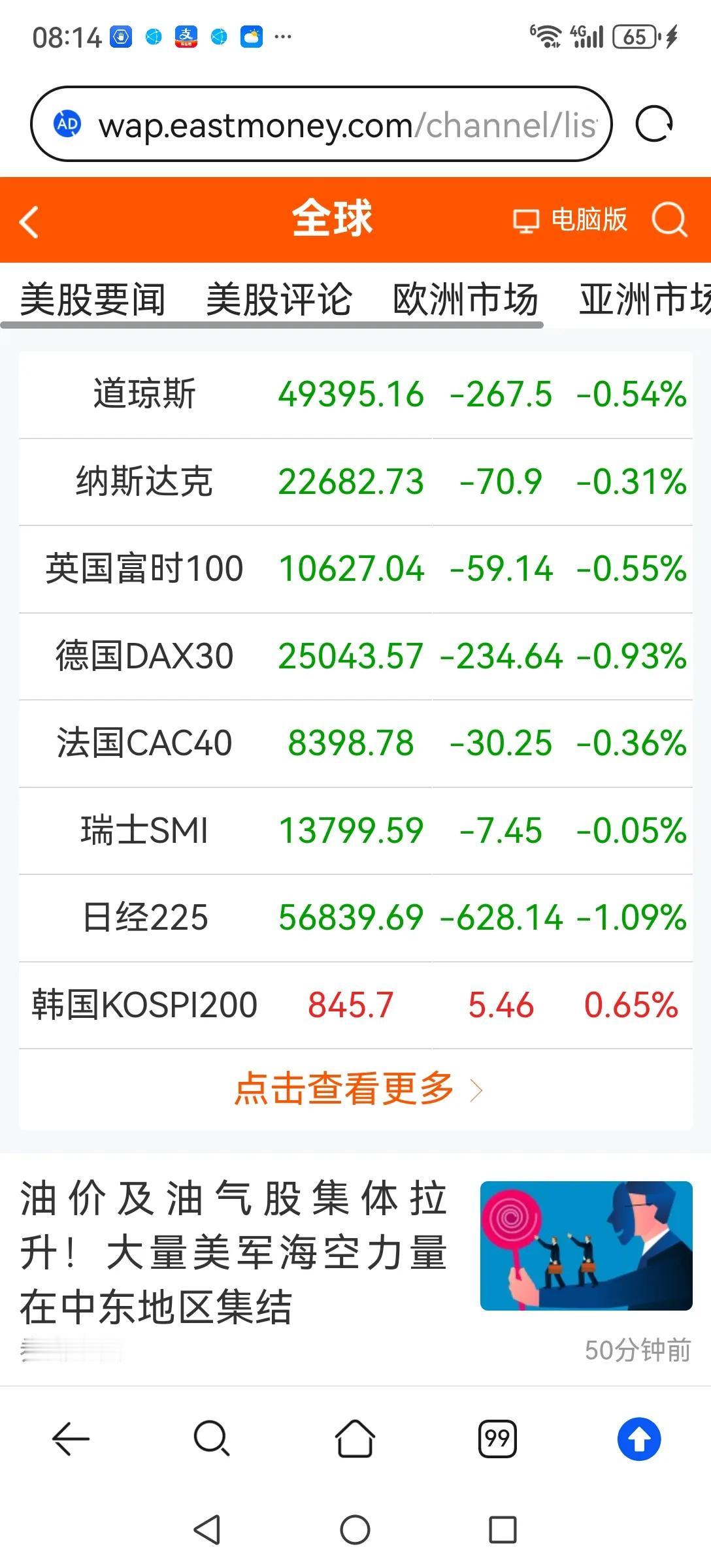Tap the 电脑版 desktop version icon

(574, 221)
